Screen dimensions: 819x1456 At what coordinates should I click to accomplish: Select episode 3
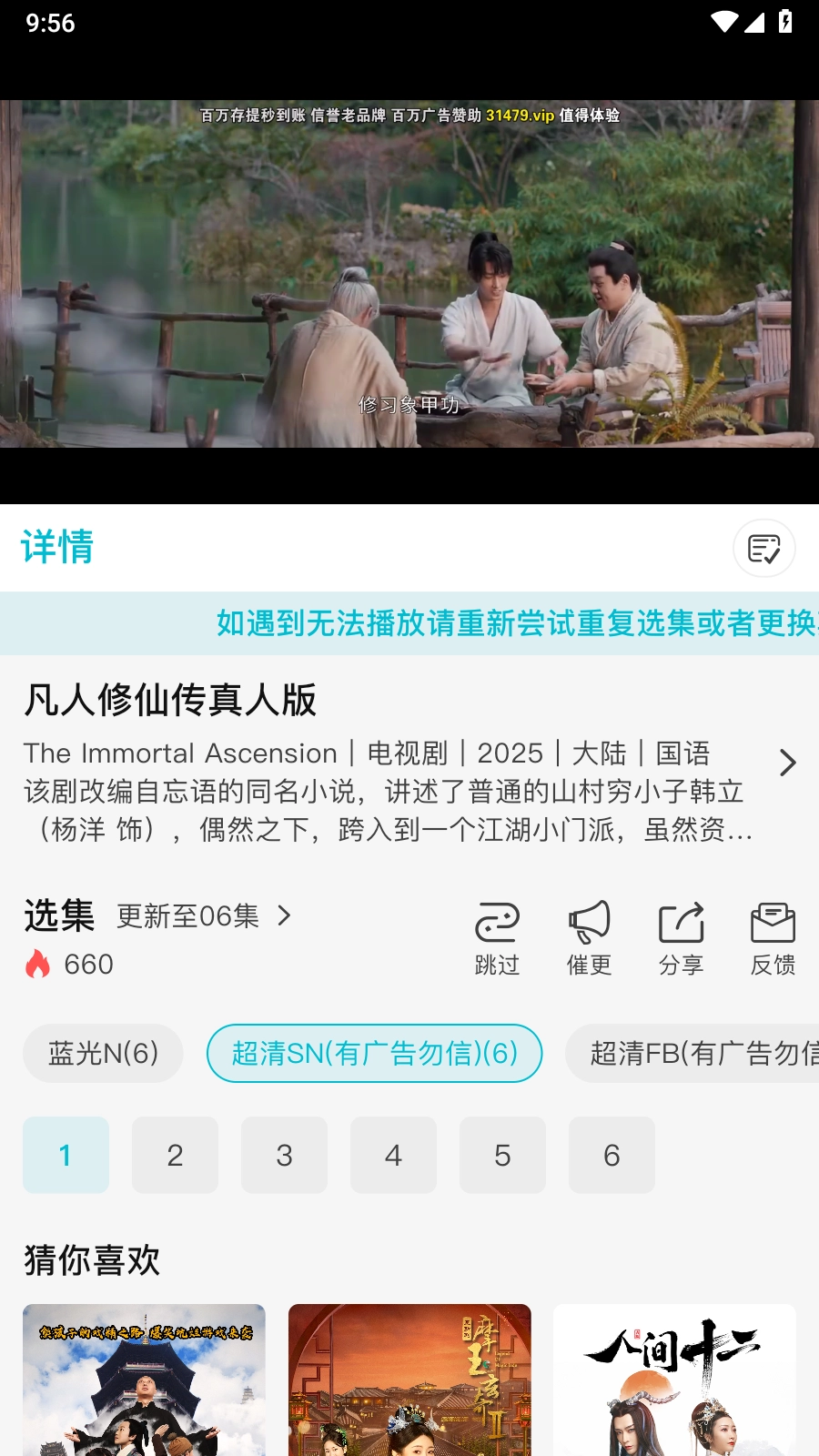(x=284, y=1155)
